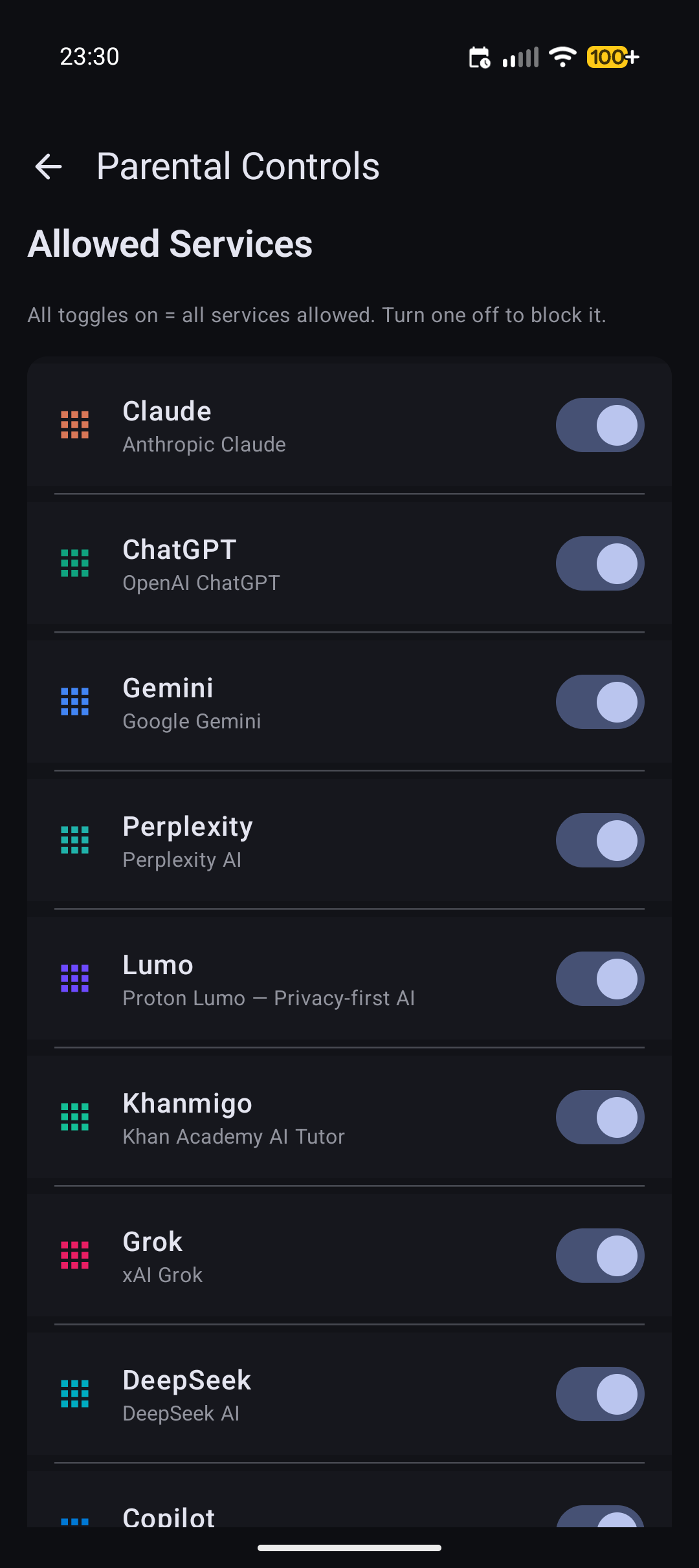This screenshot has width=699, height=1568.
Task: Click the Perplexity service icon
Action: point(74,840)
